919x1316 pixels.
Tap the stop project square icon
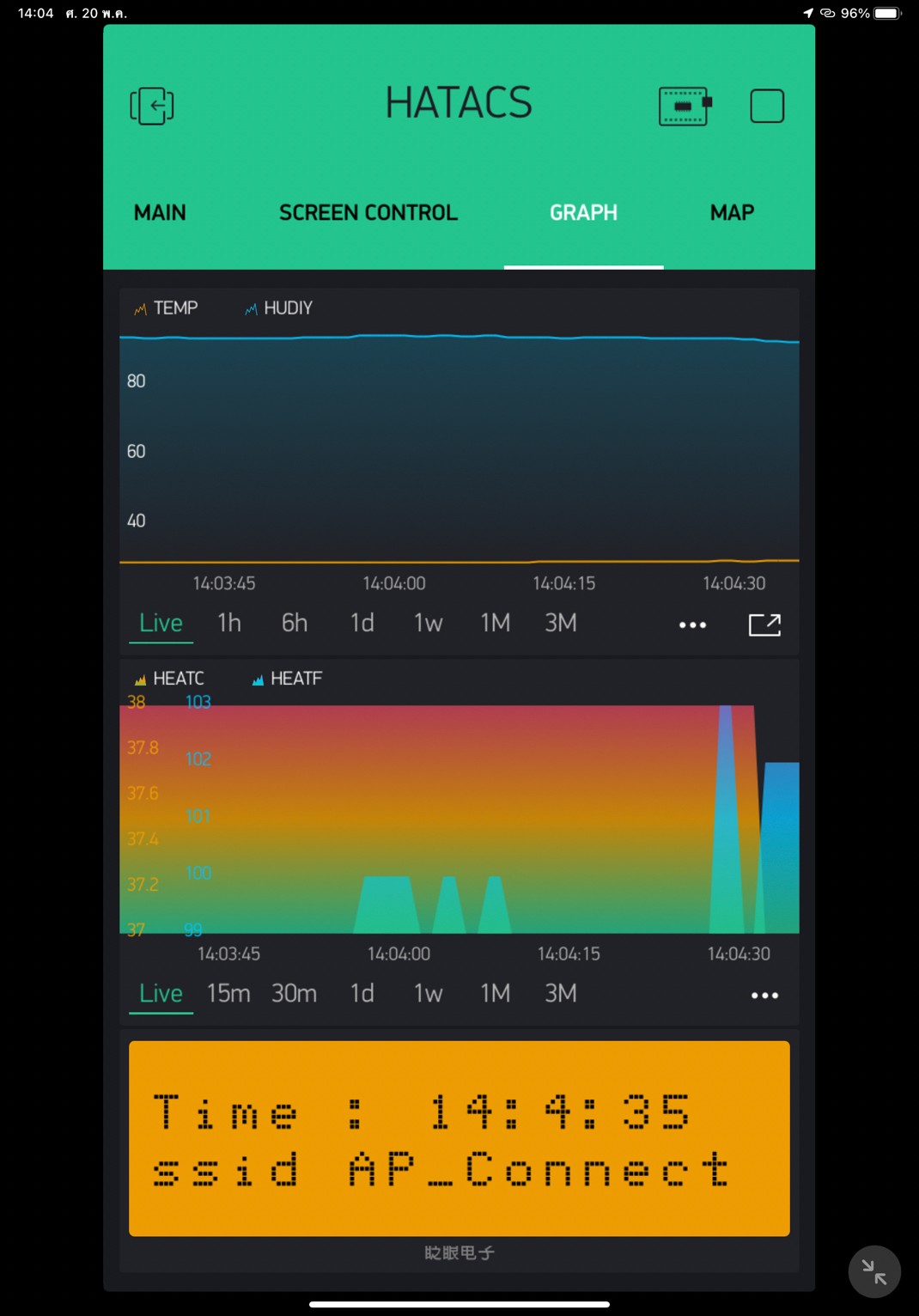(767, 107)
